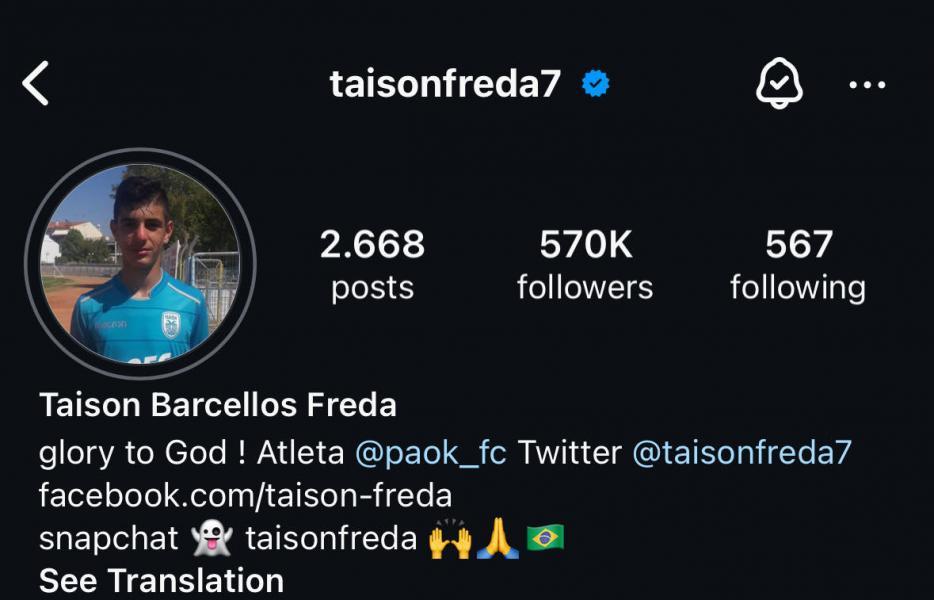Open the three-dot overflow menu
Screen dimensions: 934x600
pyautogui.click(x=866, y=85)
